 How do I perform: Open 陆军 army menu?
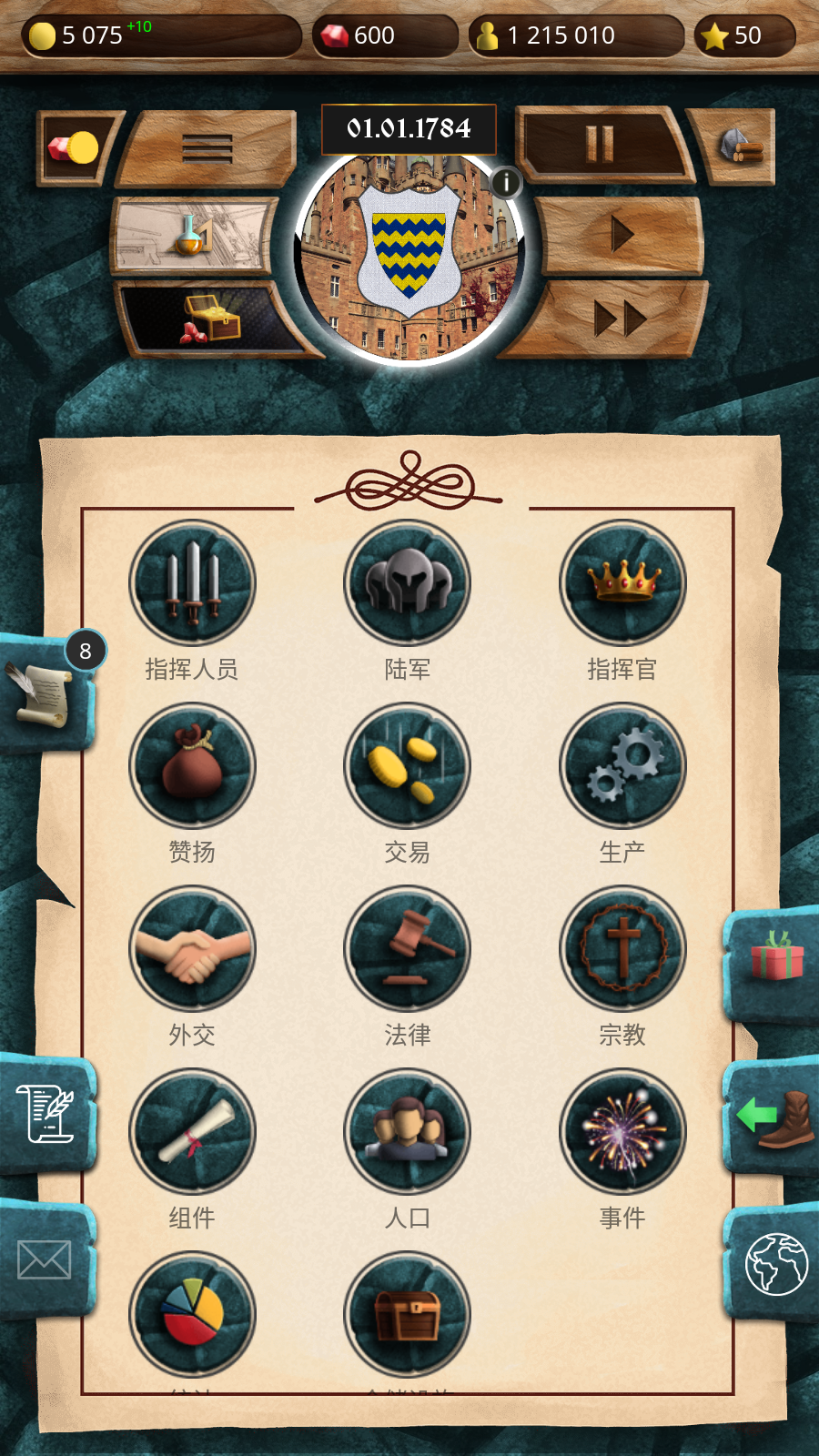(x=408, y=583)
